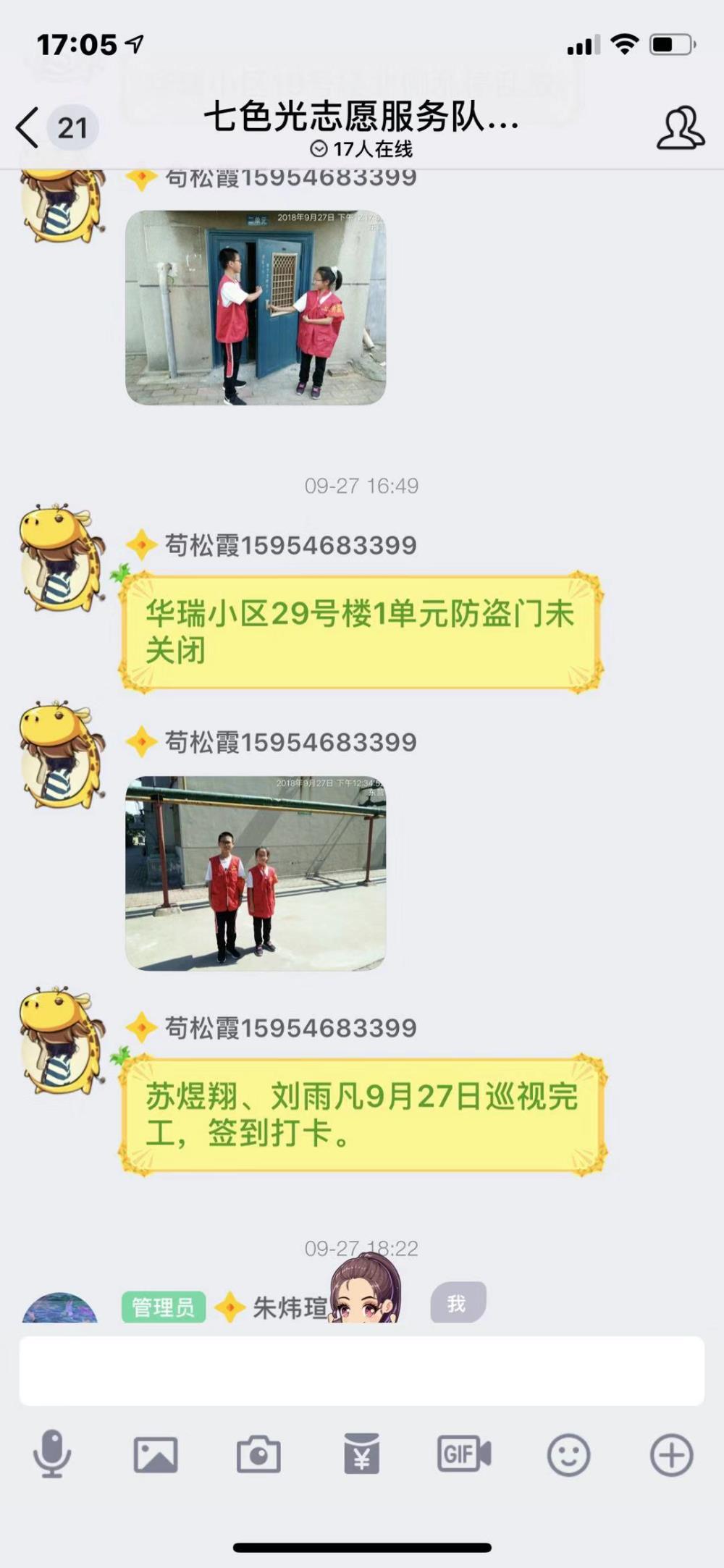The image size is (724, 1568).
Task: Open the GIF video icon
Action: pyautogui.click(x=464, y=1454)
